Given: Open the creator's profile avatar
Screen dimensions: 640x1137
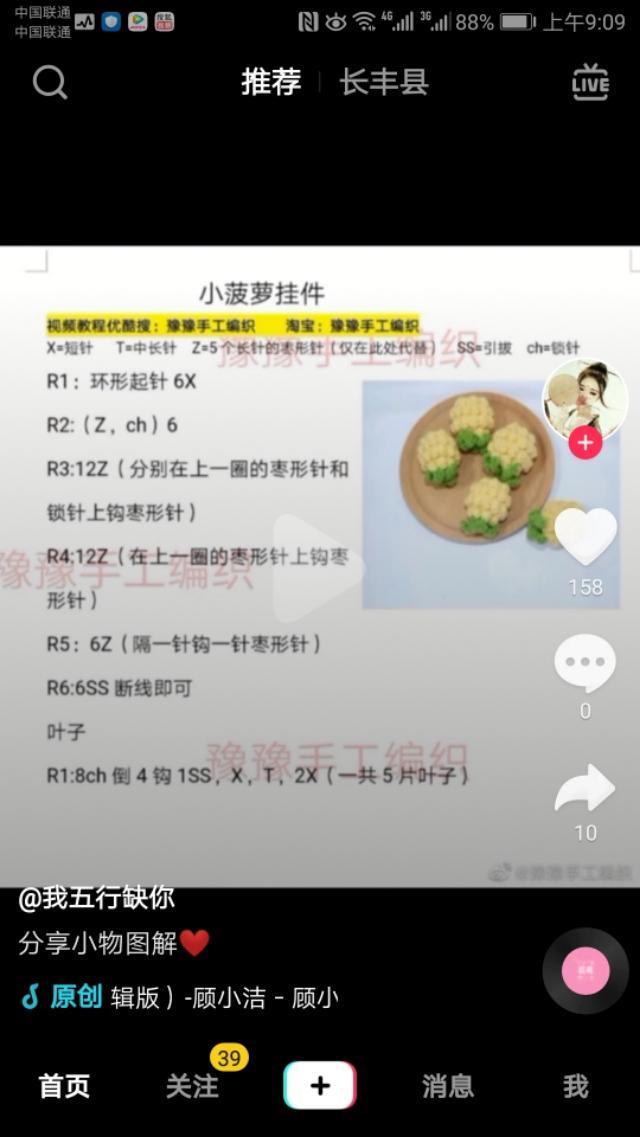Looking at the screenshot, I should pos(585,400).
